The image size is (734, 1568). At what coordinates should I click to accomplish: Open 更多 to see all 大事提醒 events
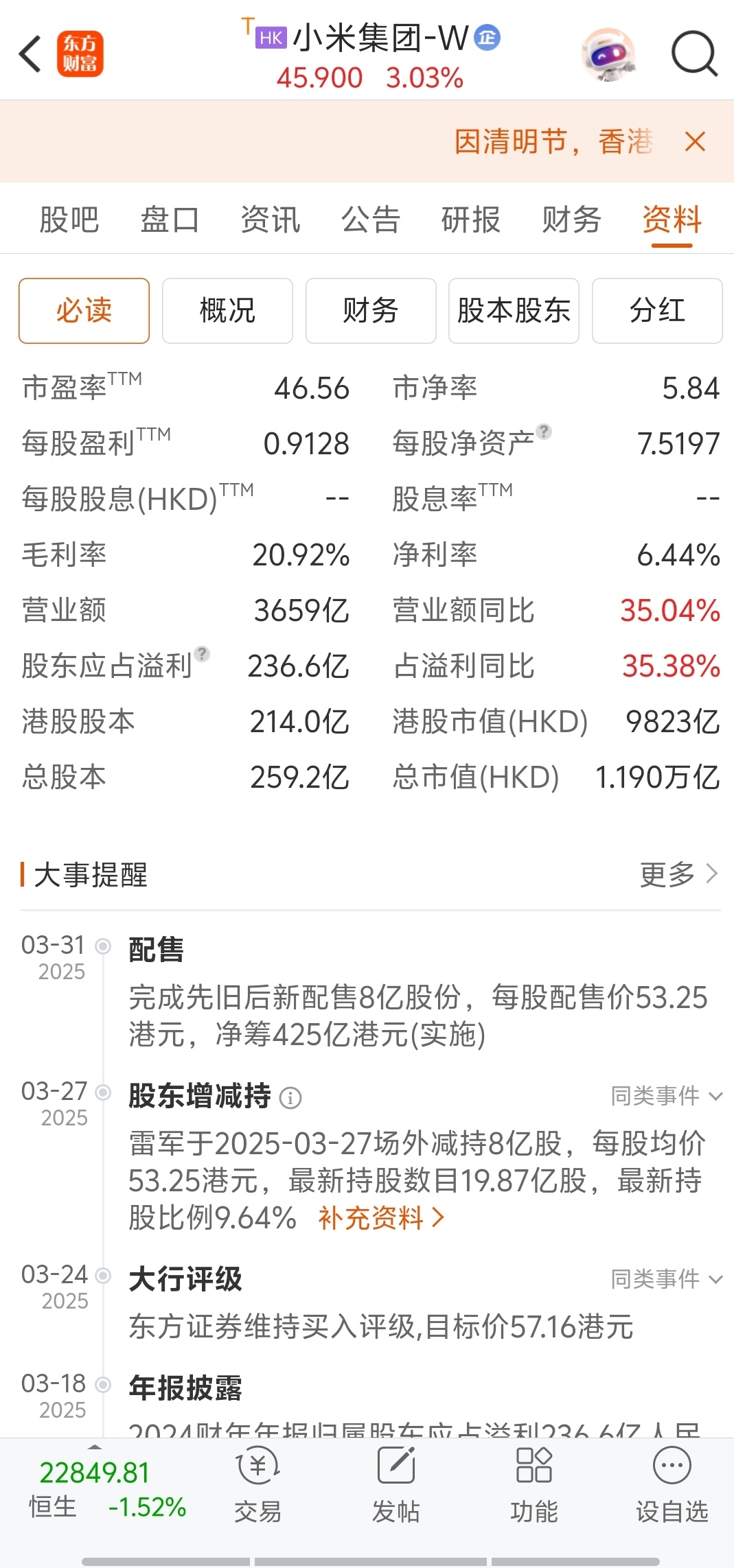(679, 874)
